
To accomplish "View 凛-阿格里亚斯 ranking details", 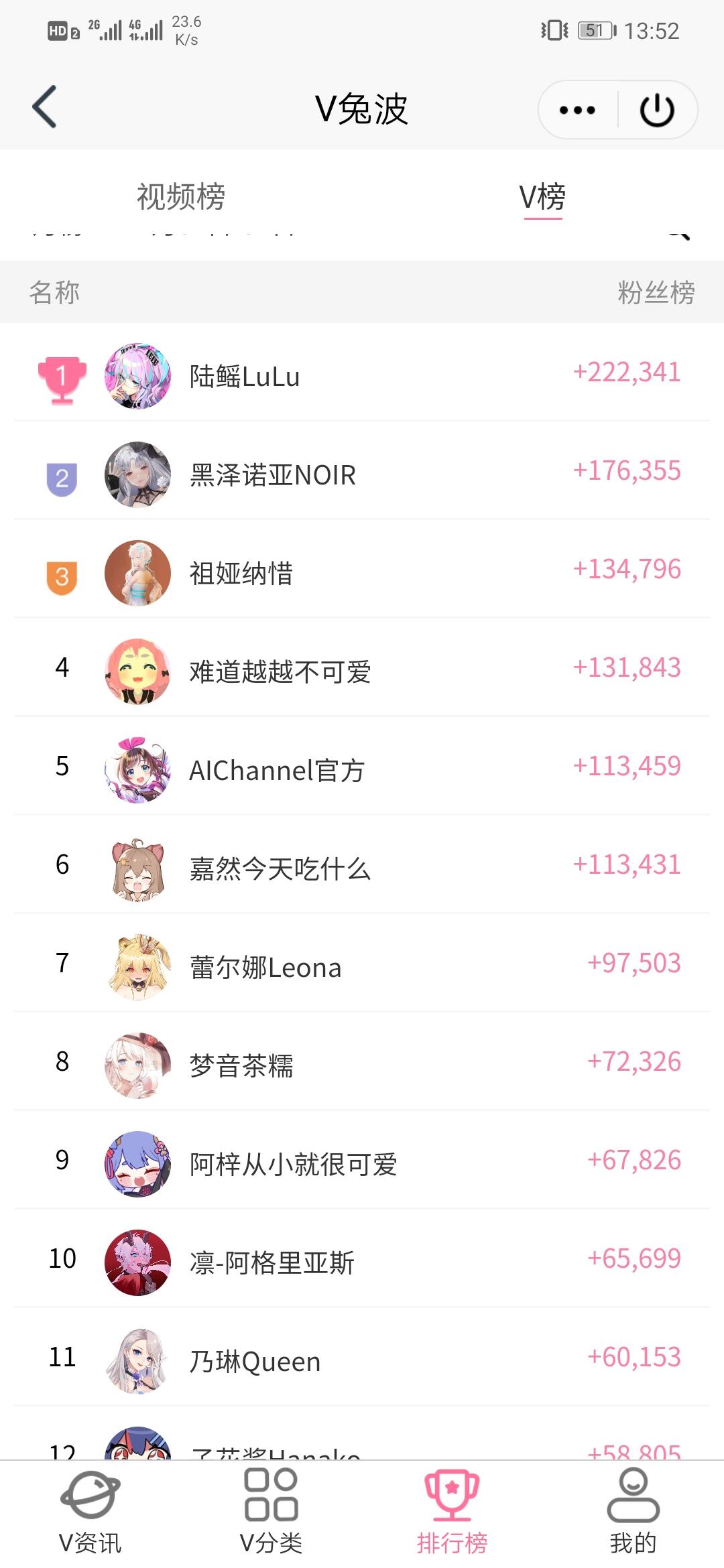I will 362,1262.
